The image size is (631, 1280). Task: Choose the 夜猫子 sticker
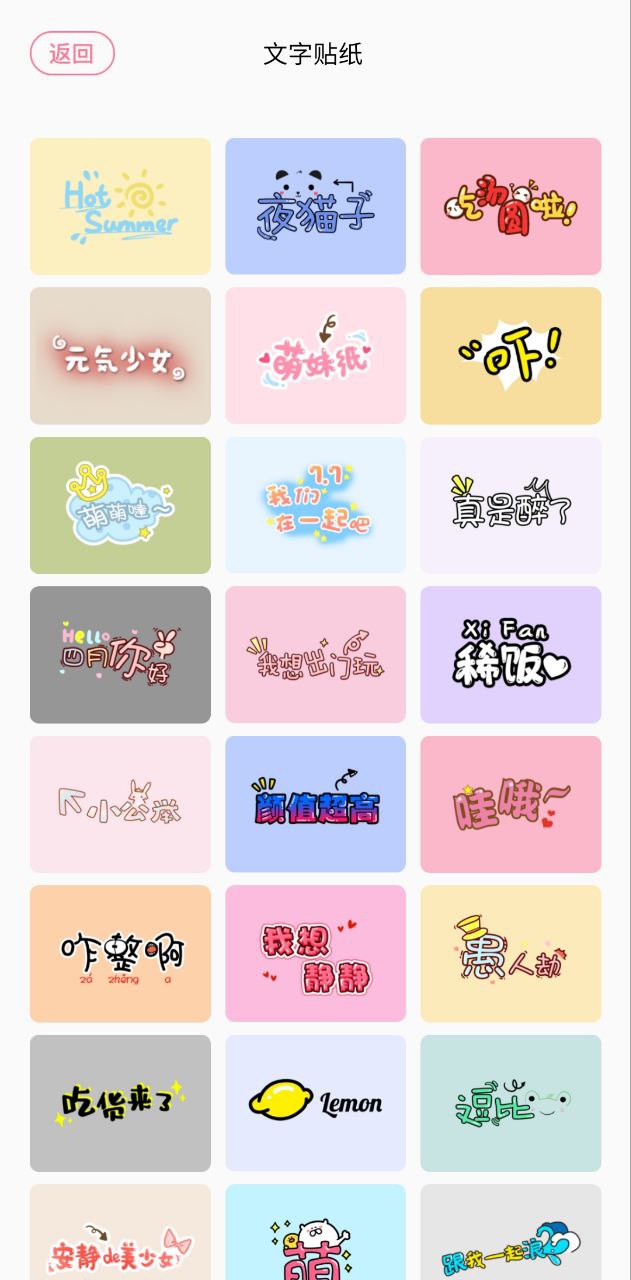click(315, 206)
